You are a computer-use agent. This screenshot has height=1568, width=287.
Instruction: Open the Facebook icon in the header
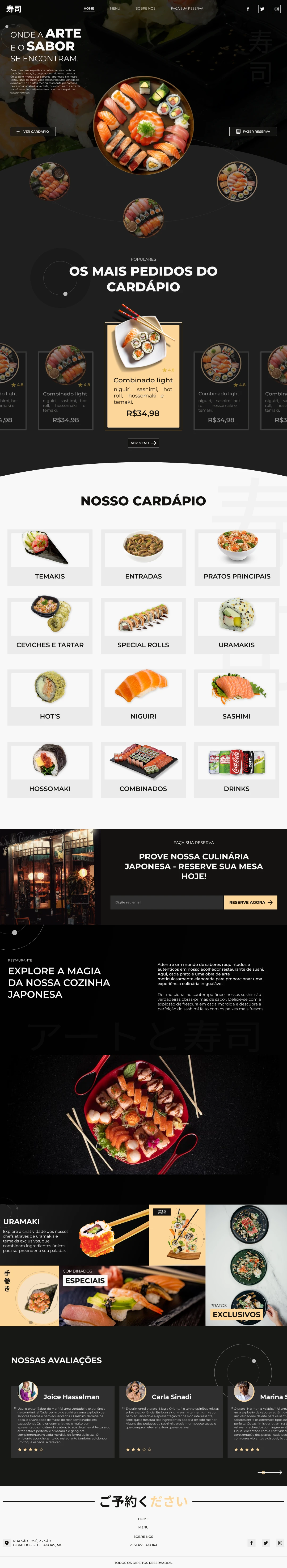pyautogui.click(x=247, y=9)
